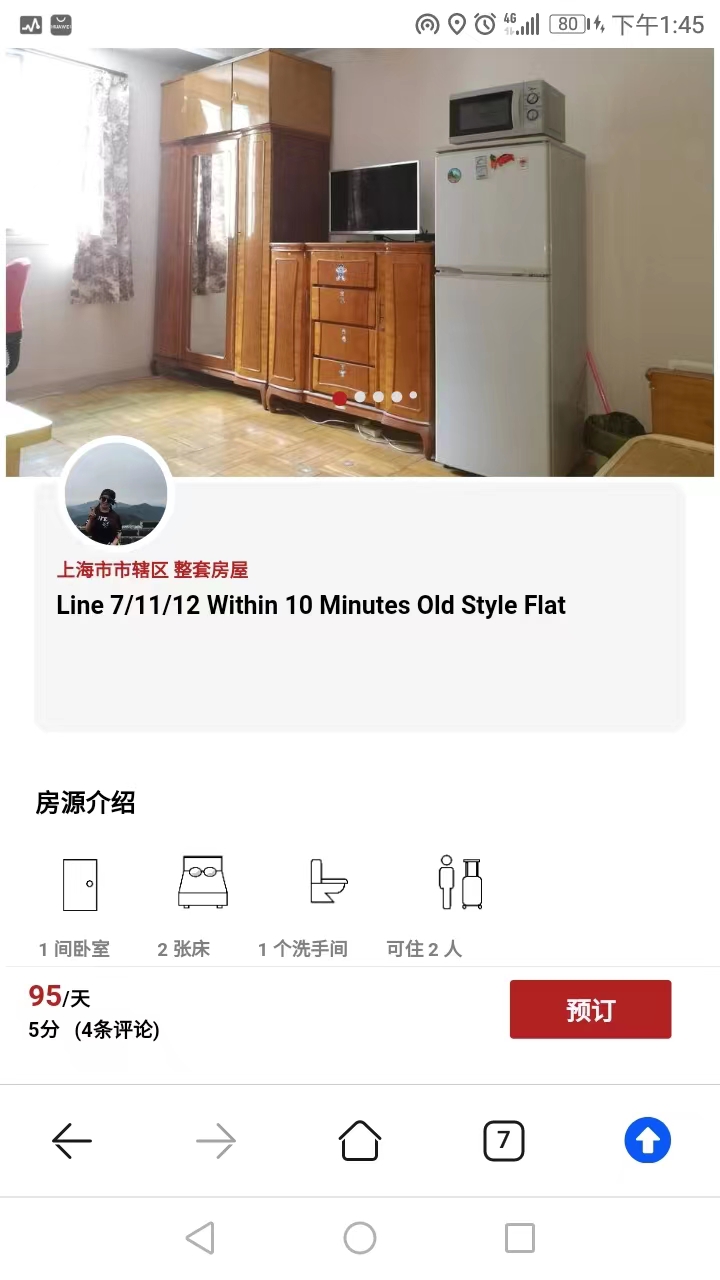The width and height of the screenshot is (720, 1280).
Task: Open the browser home page
Action: click(x=360, y=1140)
